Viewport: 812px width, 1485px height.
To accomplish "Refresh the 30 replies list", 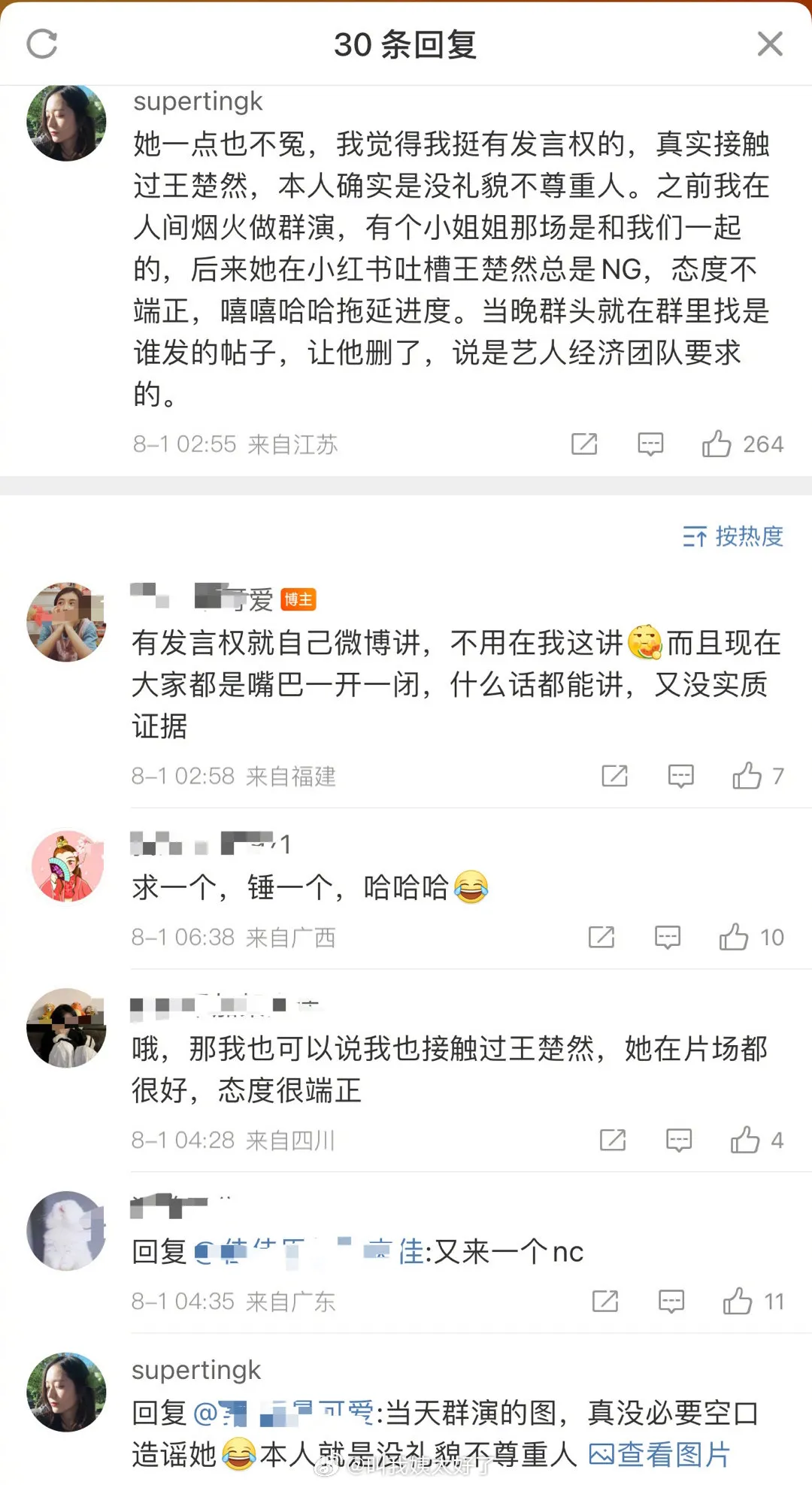I will (42, 44).
